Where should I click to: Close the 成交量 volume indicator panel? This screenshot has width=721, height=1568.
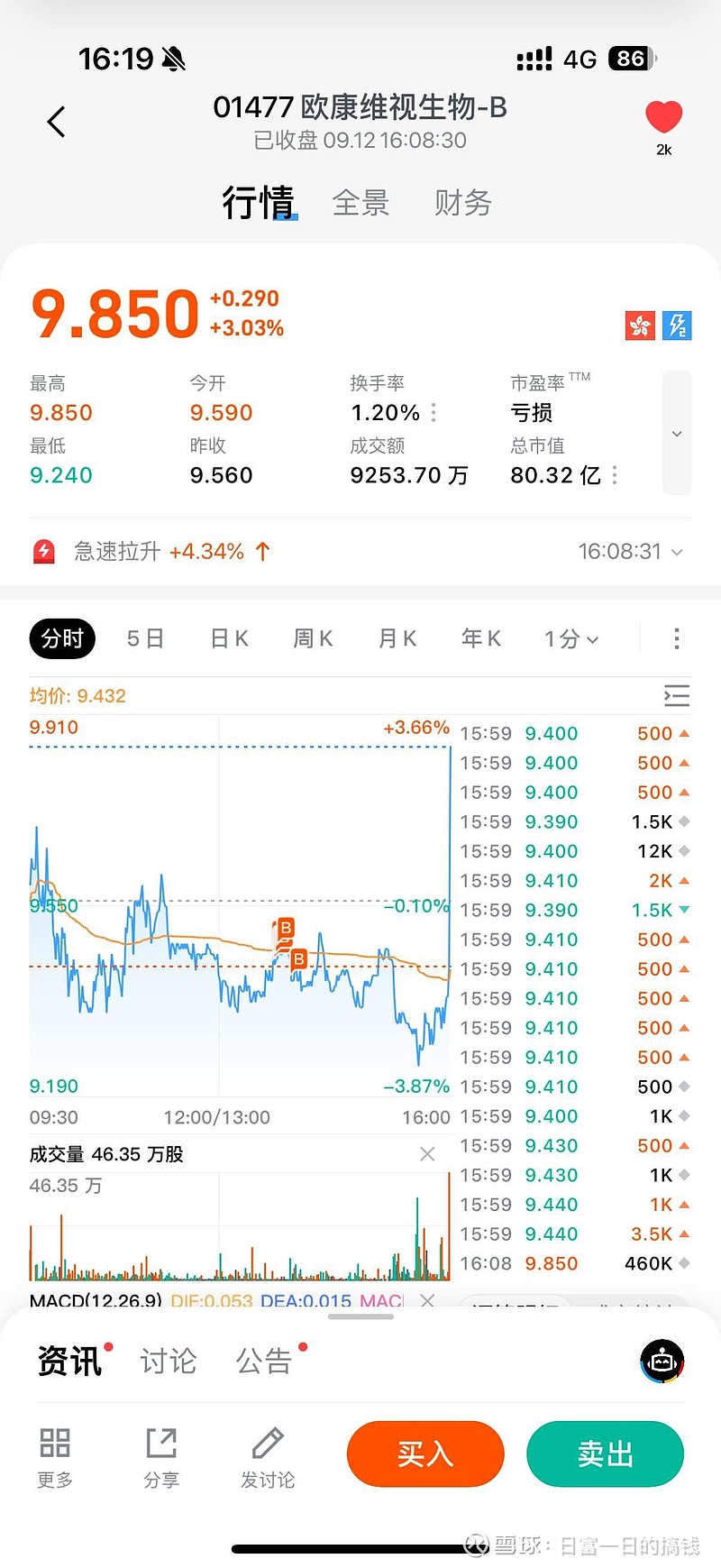point(427,1154)
